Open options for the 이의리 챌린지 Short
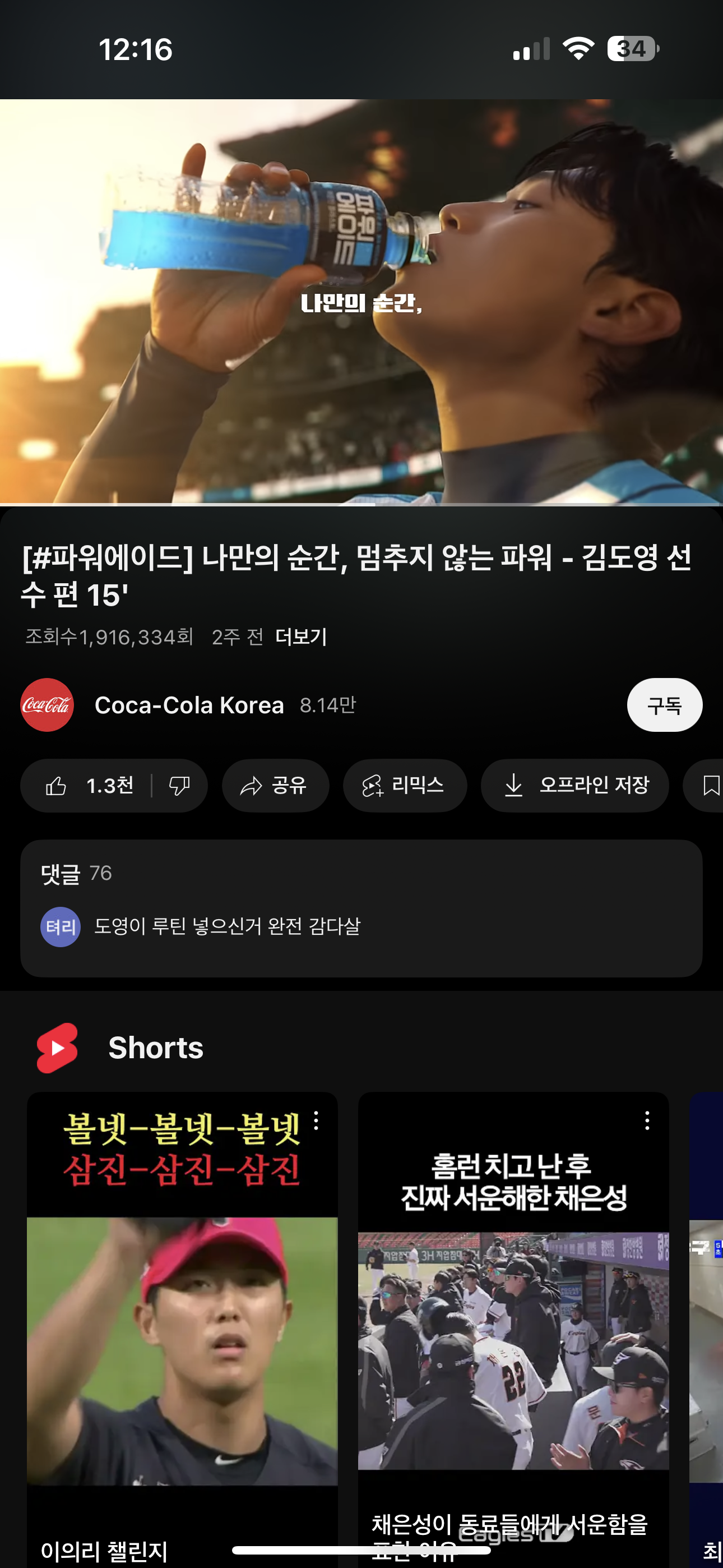Screen dimensions: 723x1568 316,1120
